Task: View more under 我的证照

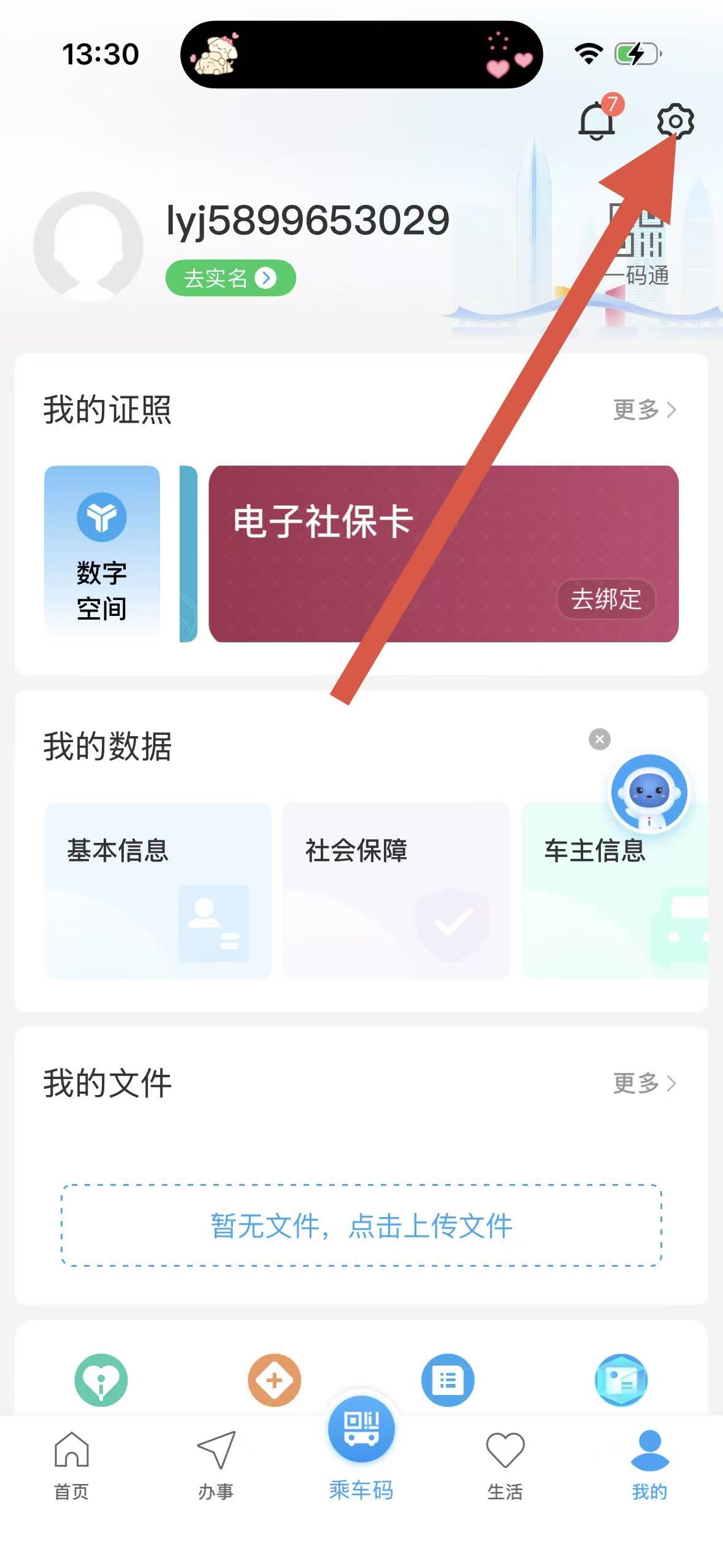Action: click(644, 409)
